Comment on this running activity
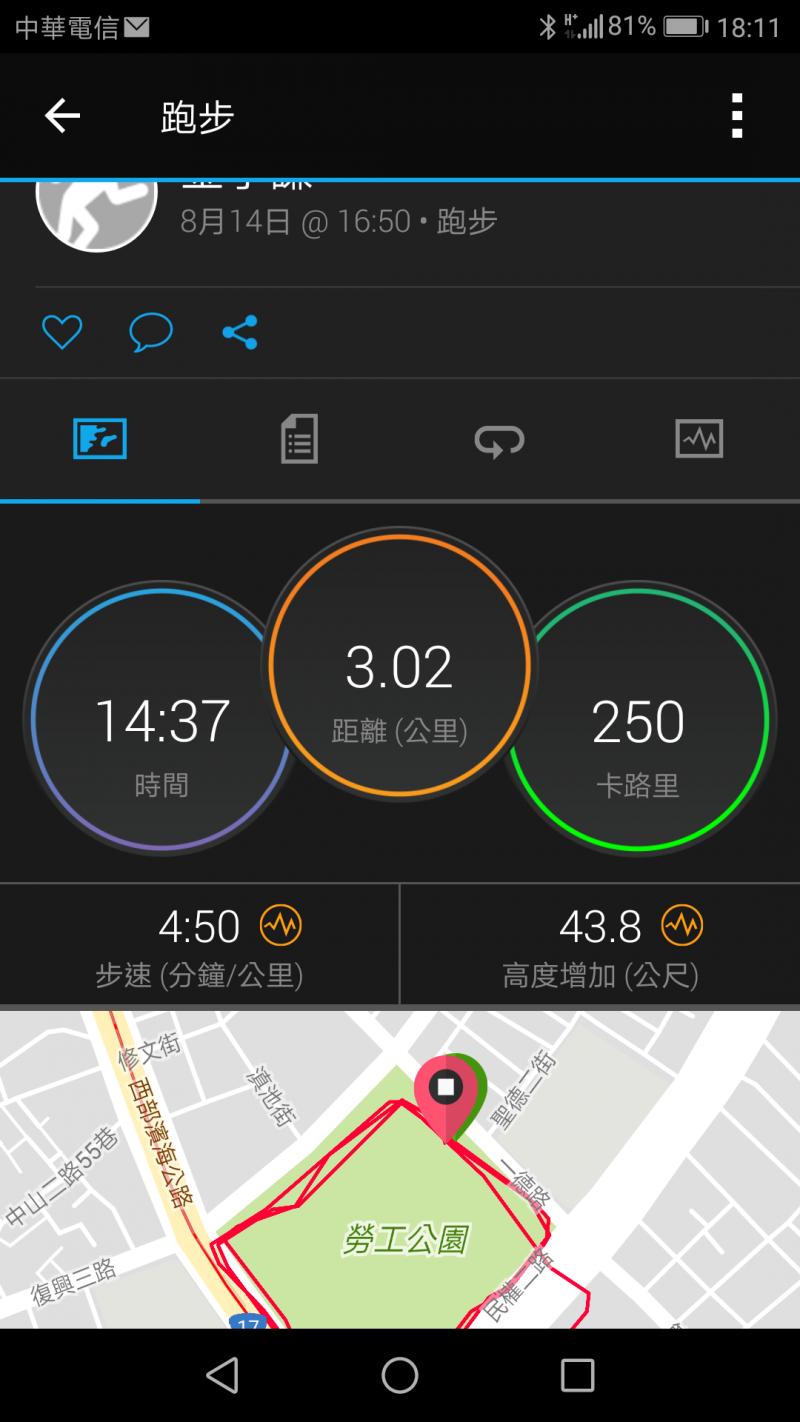The image size is (800, 1422). (151, 332)
